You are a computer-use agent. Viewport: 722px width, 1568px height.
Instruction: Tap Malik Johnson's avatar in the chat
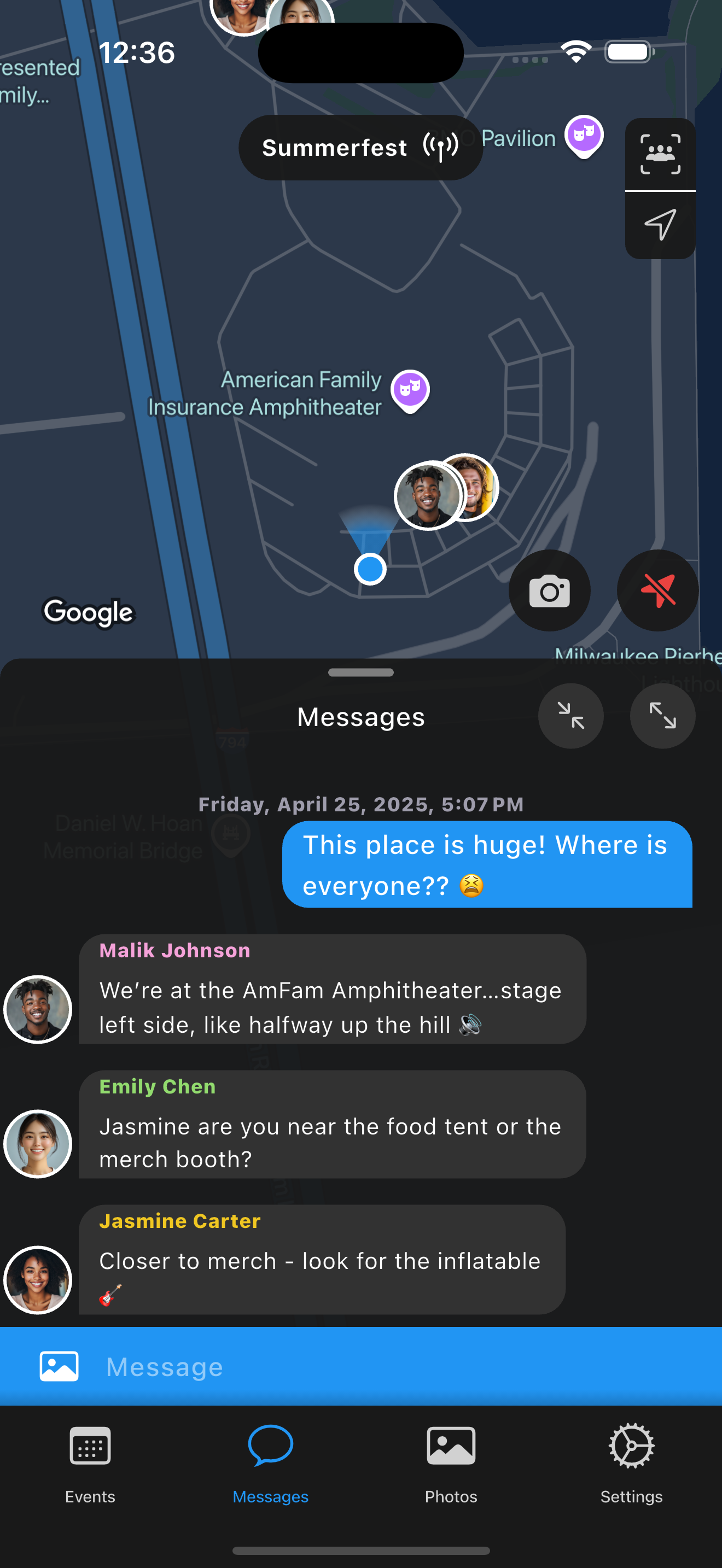click(x=38, y=1009)
